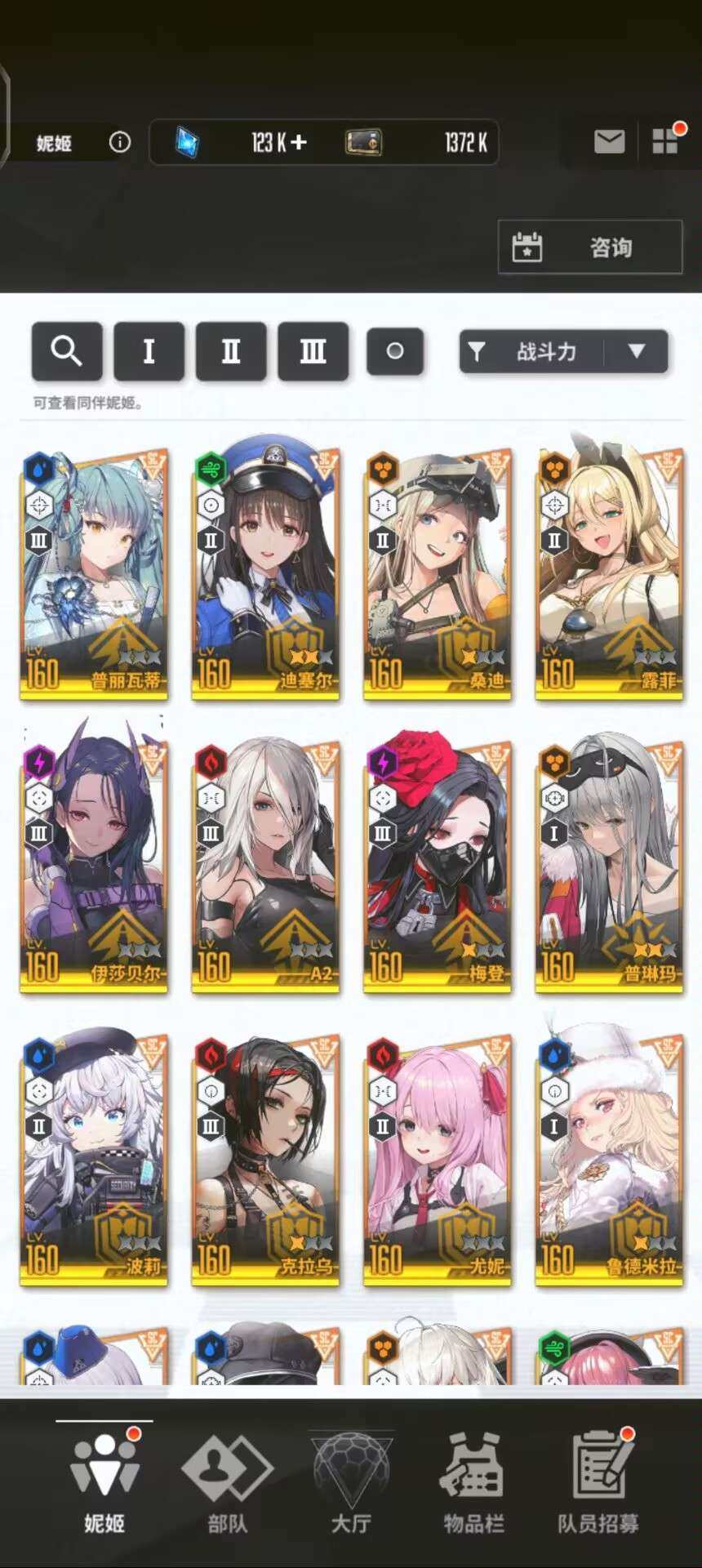Screen dimensions: 702x1568
Task: Open the mail inbox
Action: coord(609,142)
